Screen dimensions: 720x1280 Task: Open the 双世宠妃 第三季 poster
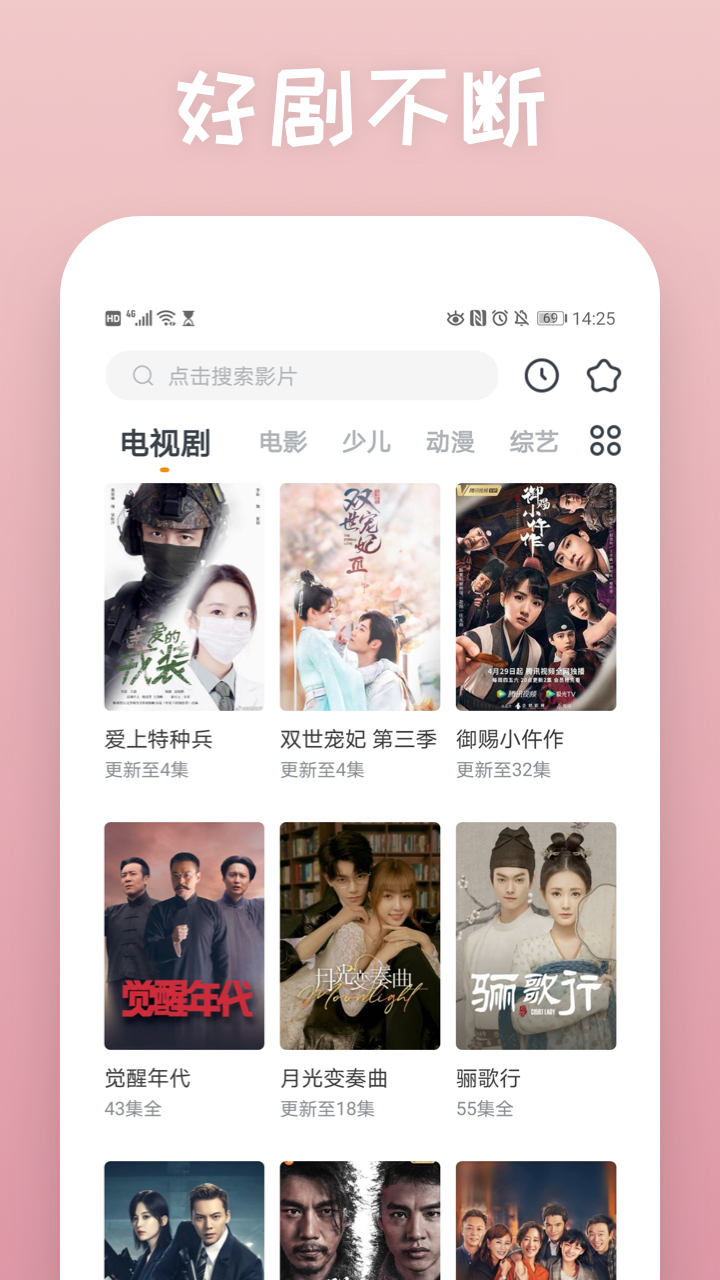360,596
